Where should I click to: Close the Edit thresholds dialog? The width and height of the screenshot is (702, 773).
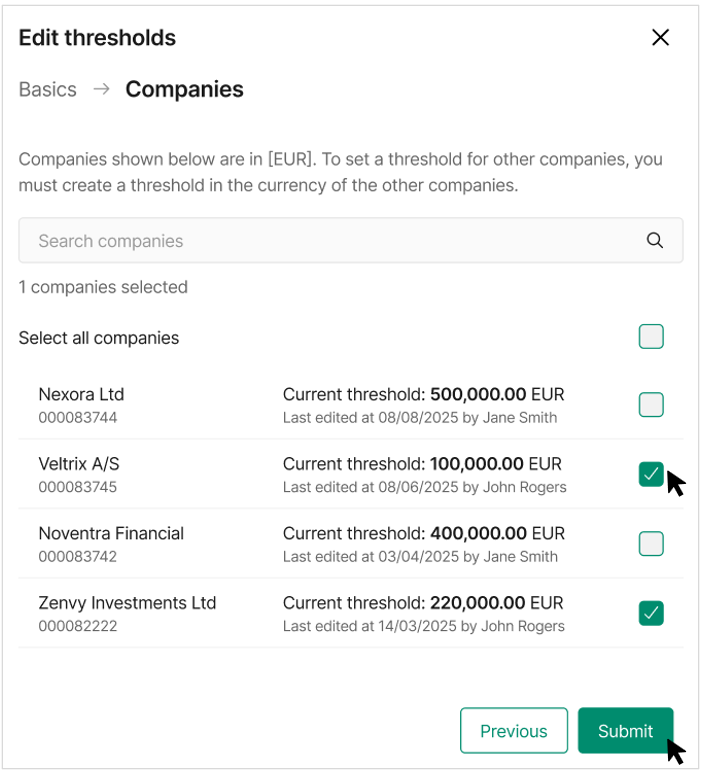[660, 38]
